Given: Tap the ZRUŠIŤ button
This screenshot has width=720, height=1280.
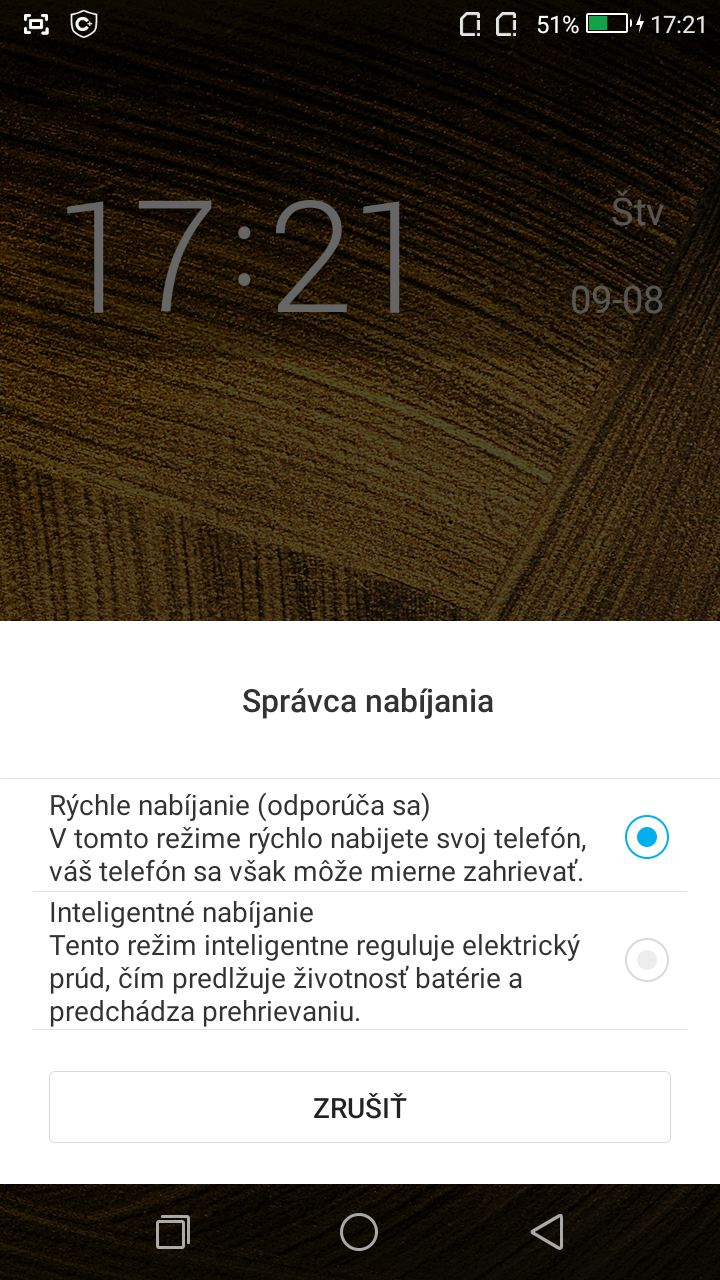Looking at the screenshot, I should point(360,1107).
